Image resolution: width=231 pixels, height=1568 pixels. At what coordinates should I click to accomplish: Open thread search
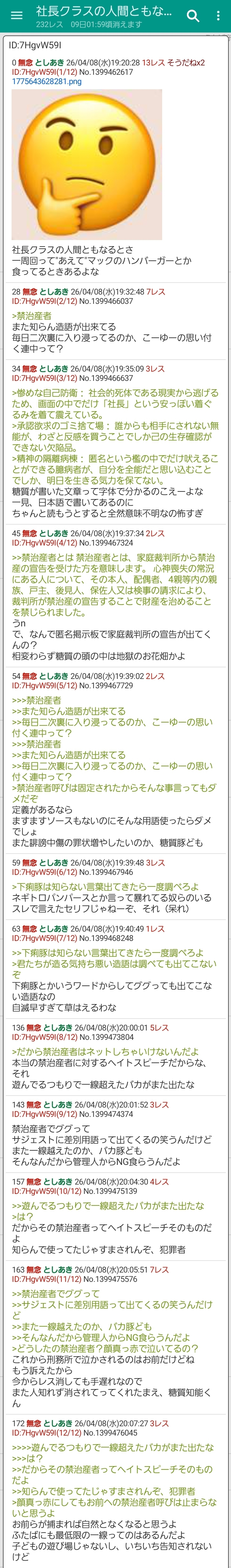[193, 16]
